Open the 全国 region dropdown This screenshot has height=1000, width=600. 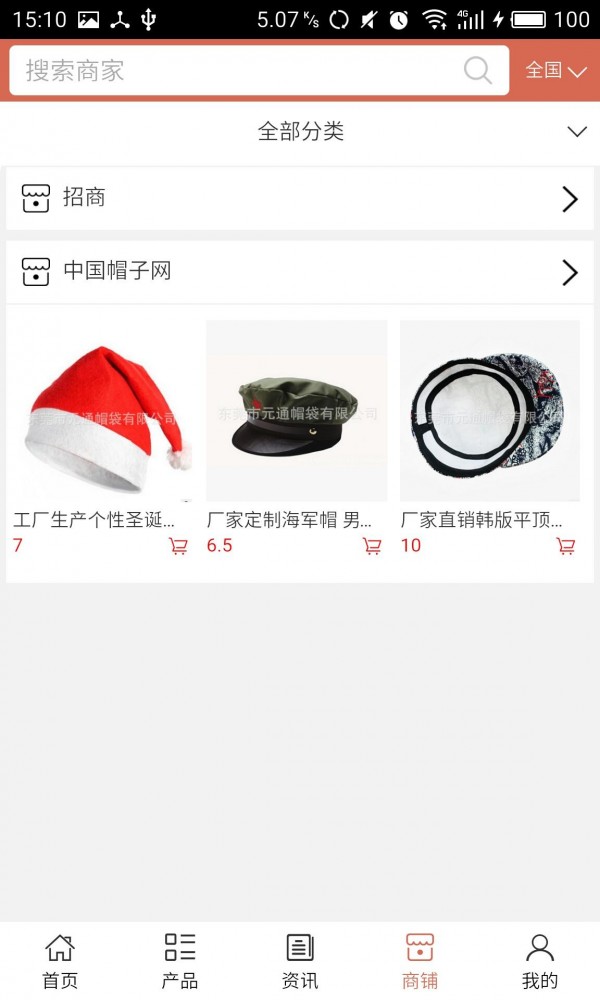(x=556, y=71)
